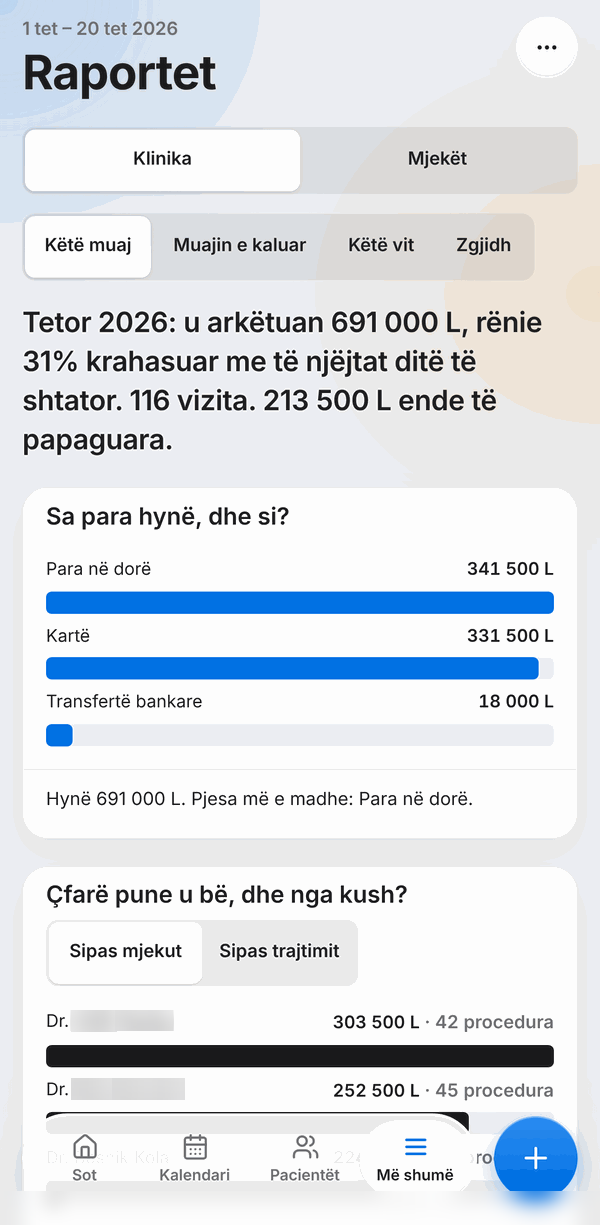This screenshot has width=600, height=1225.
Task: Open the Pacientët tab
Action: pos(305,1159)
